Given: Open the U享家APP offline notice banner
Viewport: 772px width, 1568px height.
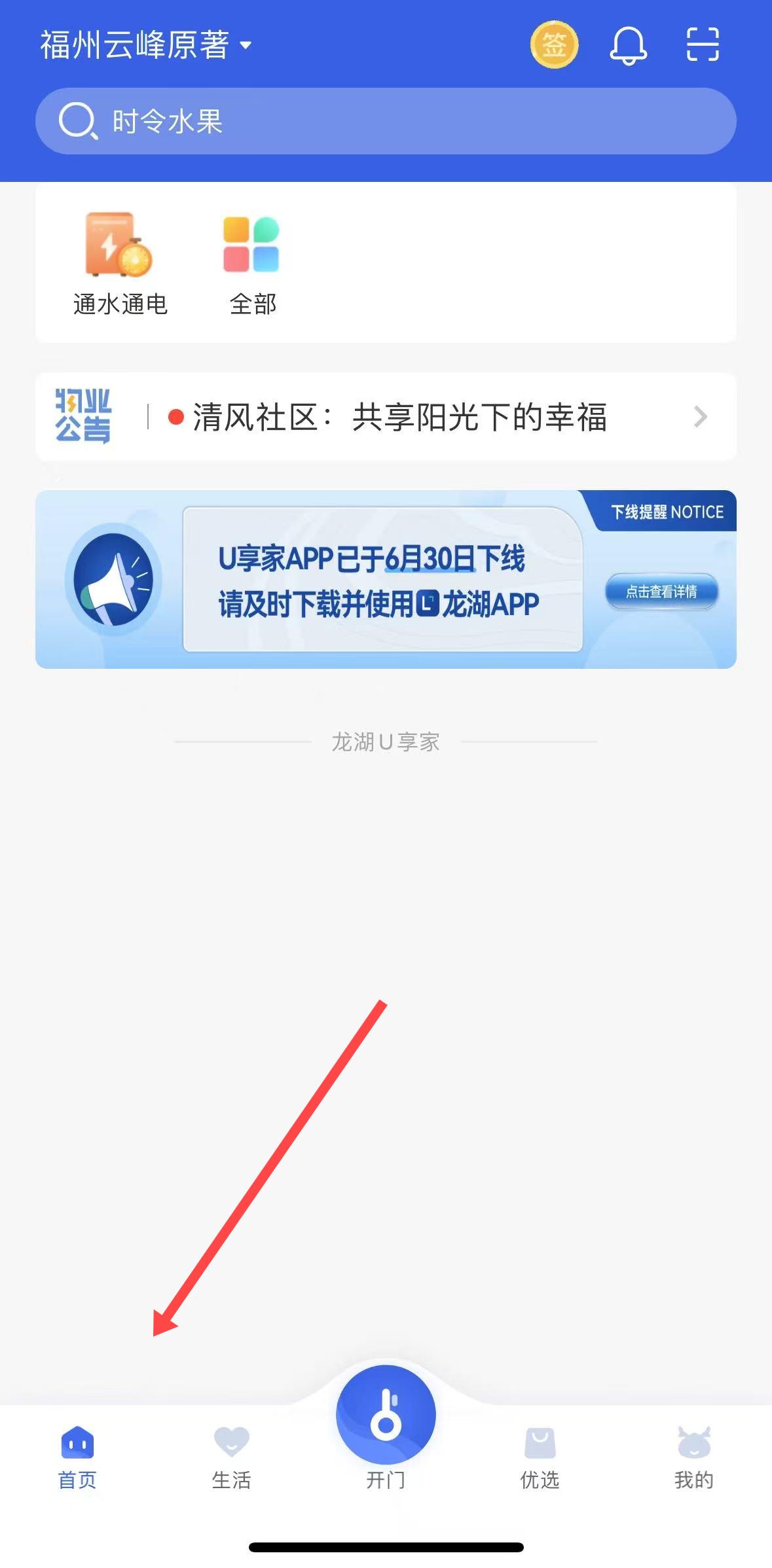Looking at the screenshot, I should tap(386, 579).
